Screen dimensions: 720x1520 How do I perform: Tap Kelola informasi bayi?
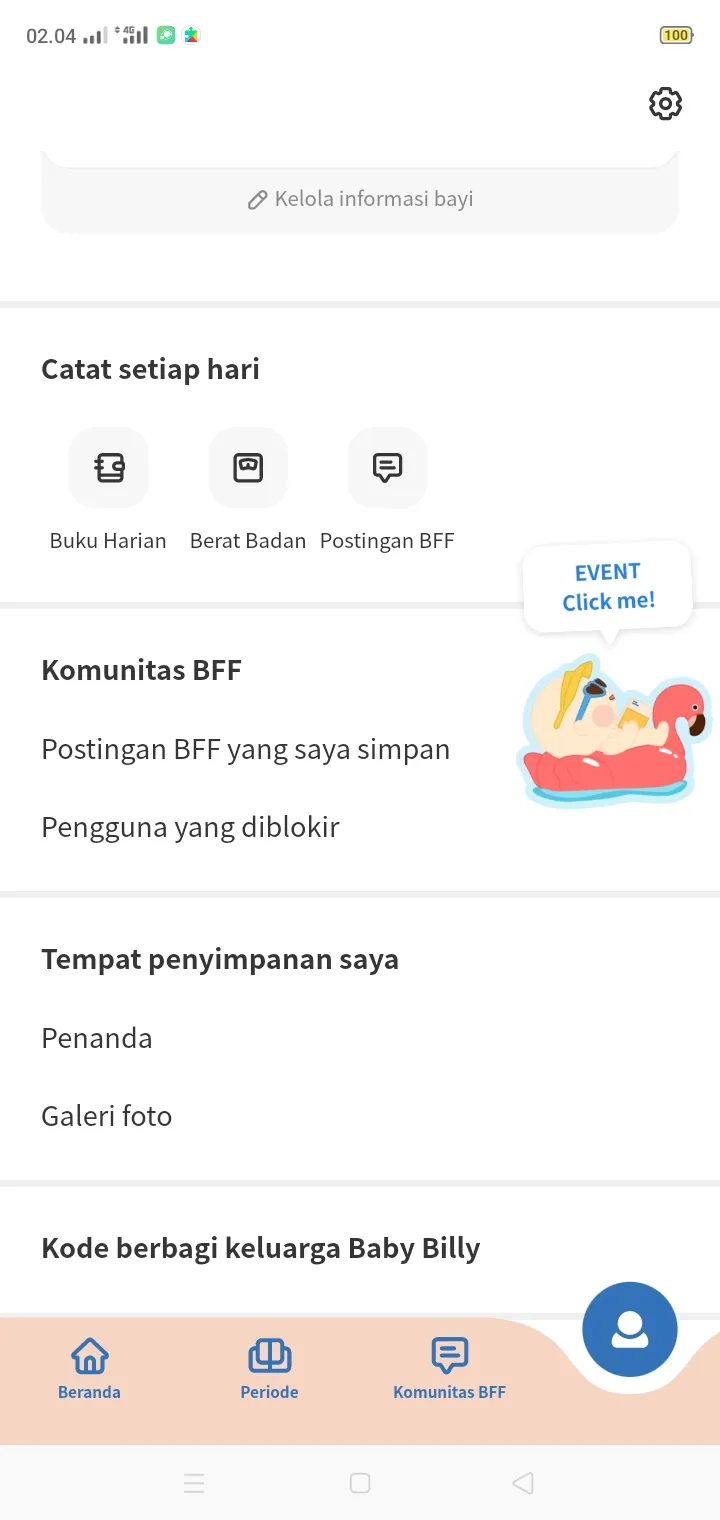pyautogui.click(x=360, y=199)
